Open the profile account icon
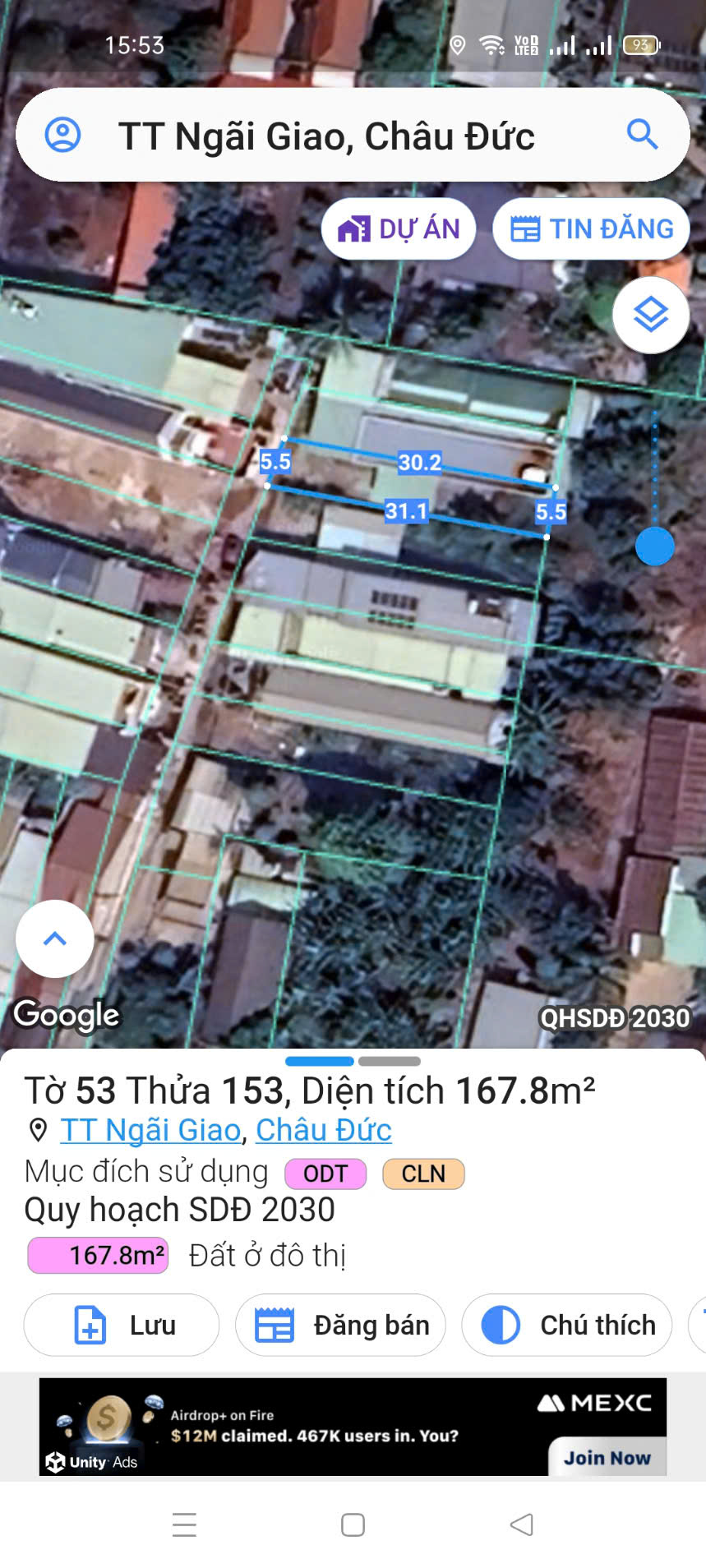This screenshot has width=706, height=1568. 62,135
